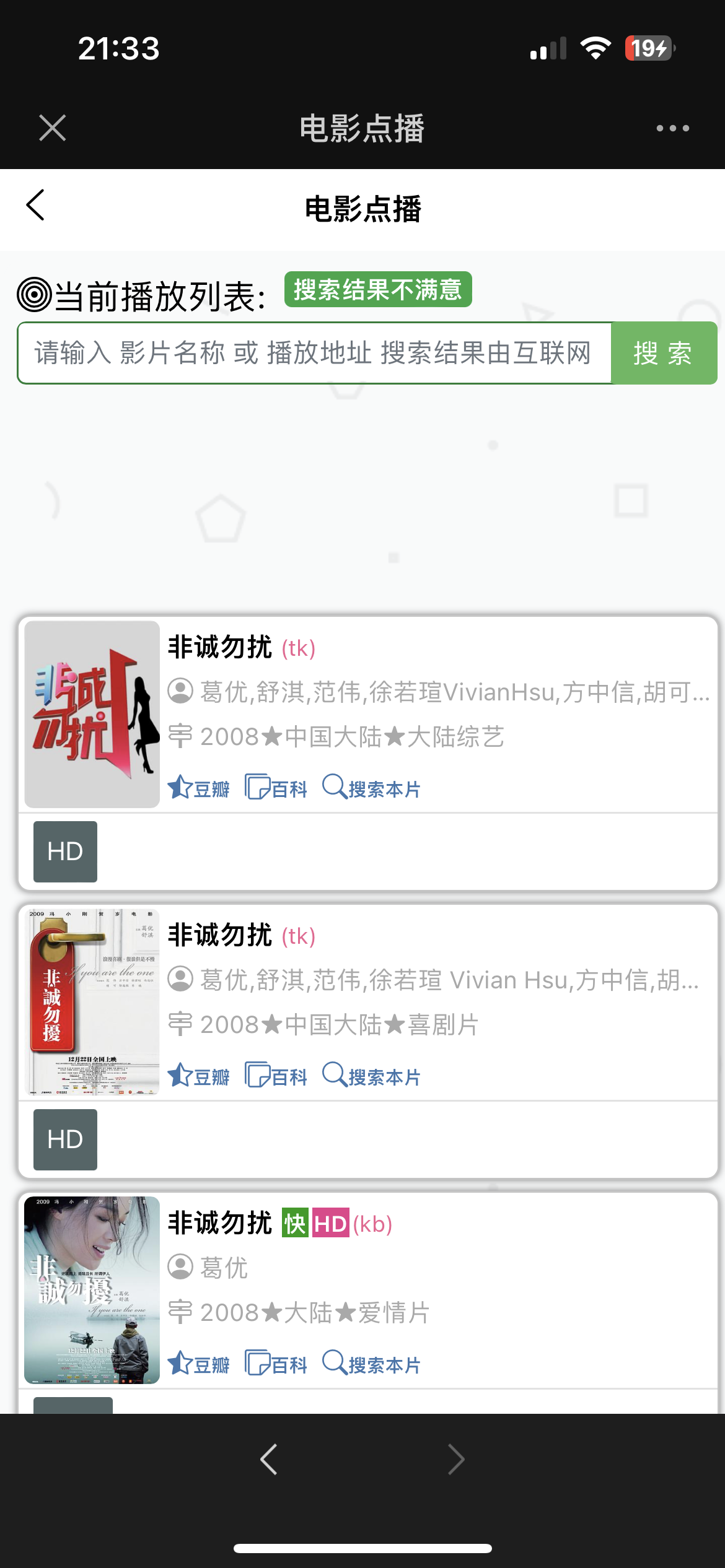The width and height of the screenshot is (725, 1568).
Task: Open 百科 link for the 喜剧片 result
Action: [276, 1076]
